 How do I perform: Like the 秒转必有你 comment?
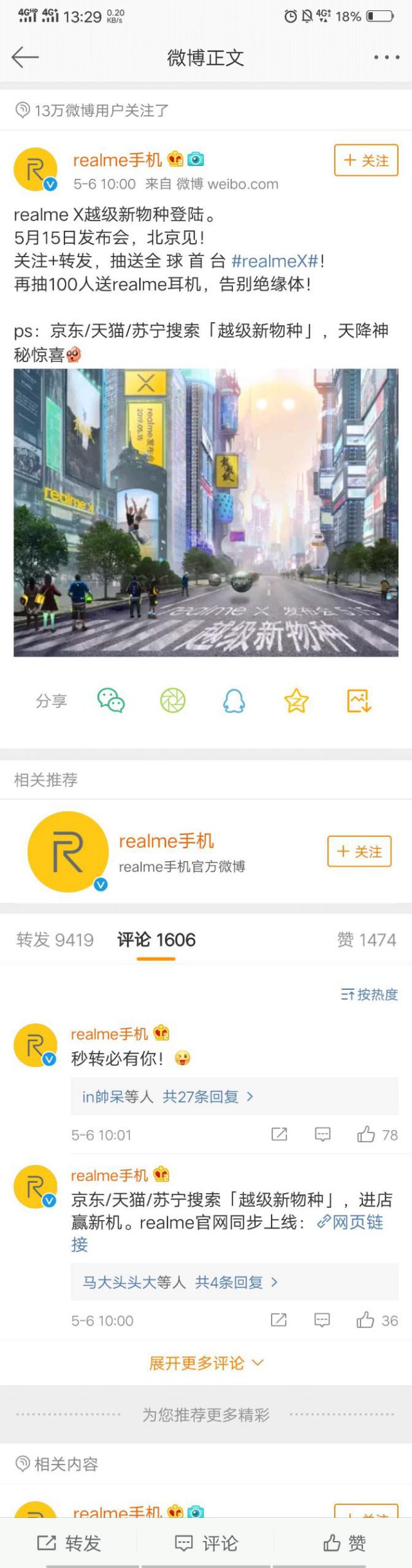(x=377, y=1135)
